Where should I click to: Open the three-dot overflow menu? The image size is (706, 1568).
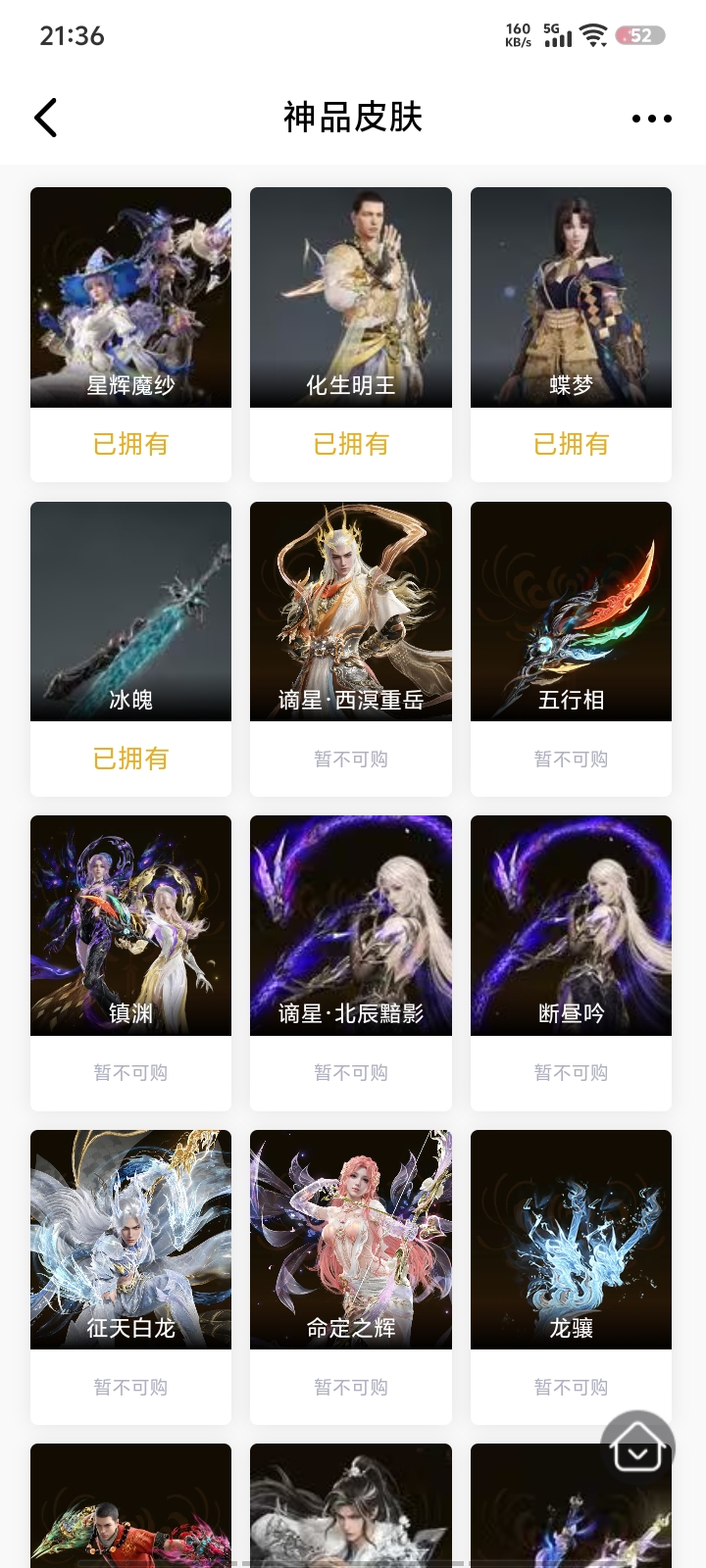coord(651,119)
